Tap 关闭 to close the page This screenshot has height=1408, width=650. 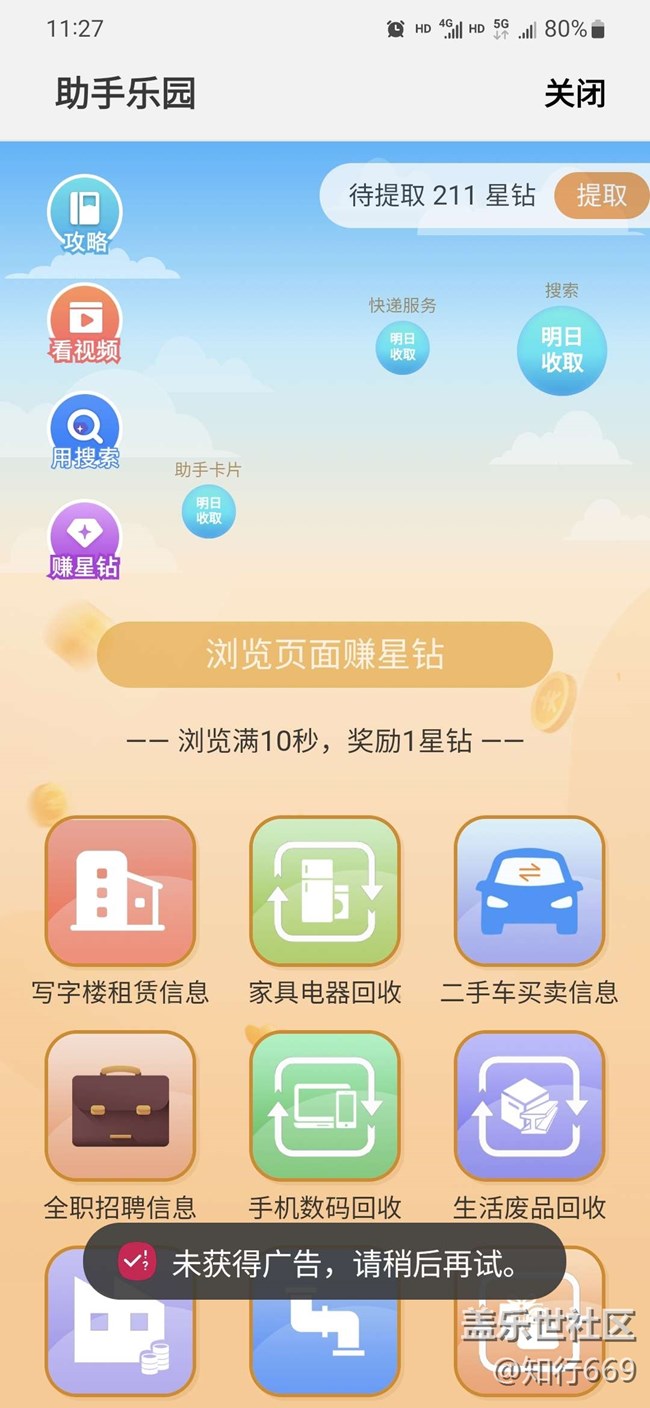(x=575, y=93)
